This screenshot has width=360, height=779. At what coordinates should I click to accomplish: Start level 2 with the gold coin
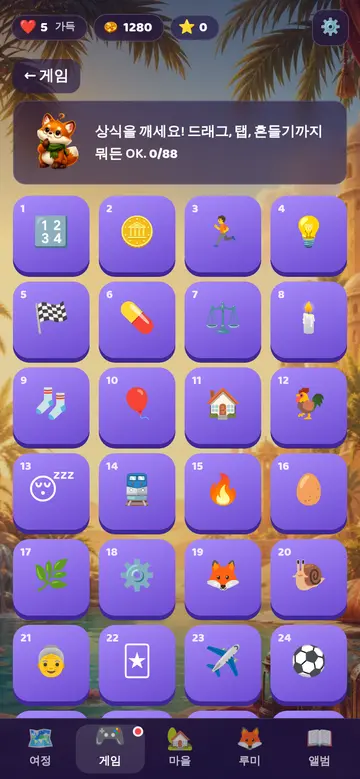pos(137,235)
